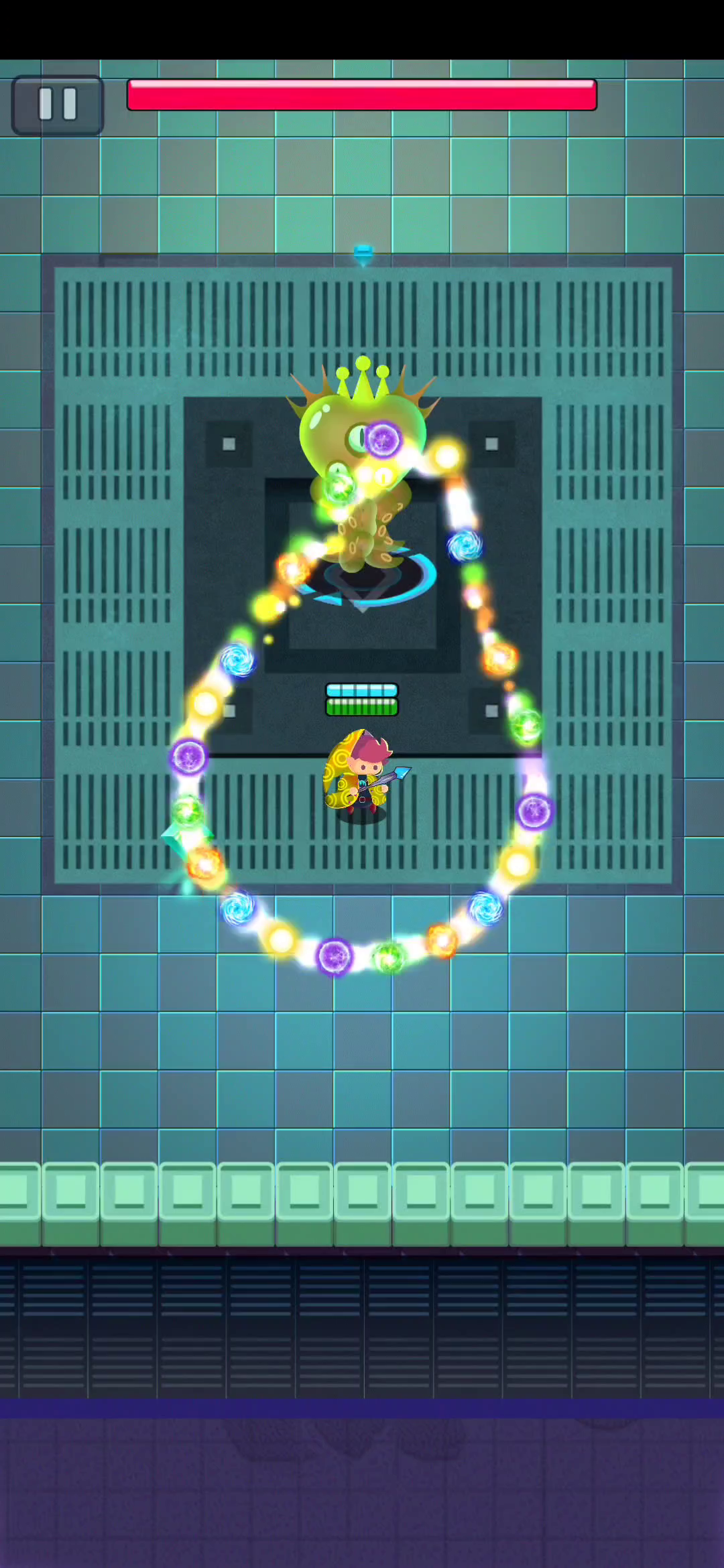724x1568 pixels.
Task: Pause the game
Action: [58, 105]
